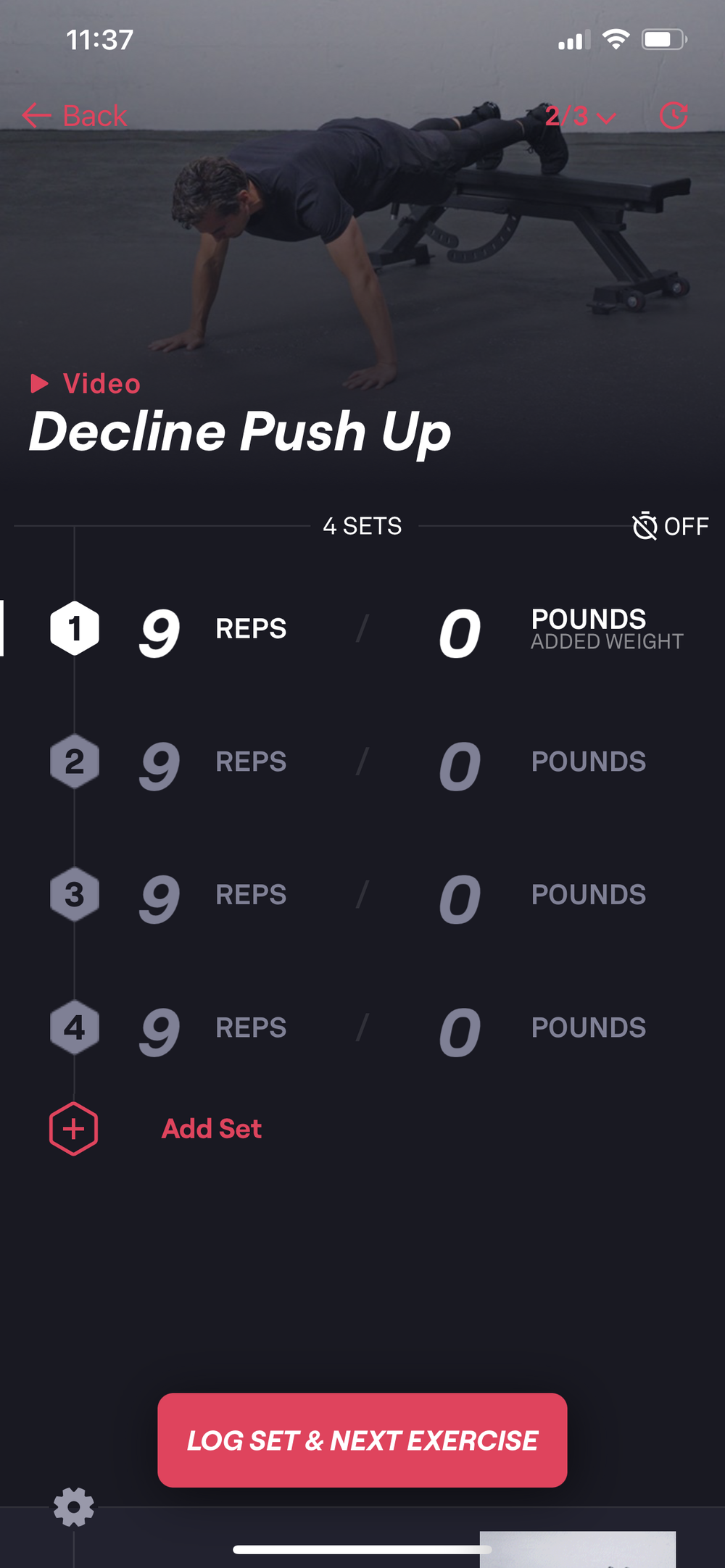The image size is (725, 1568).
Task: Select the hexagon badge for set 4
Action: [x=75, y=1027]
